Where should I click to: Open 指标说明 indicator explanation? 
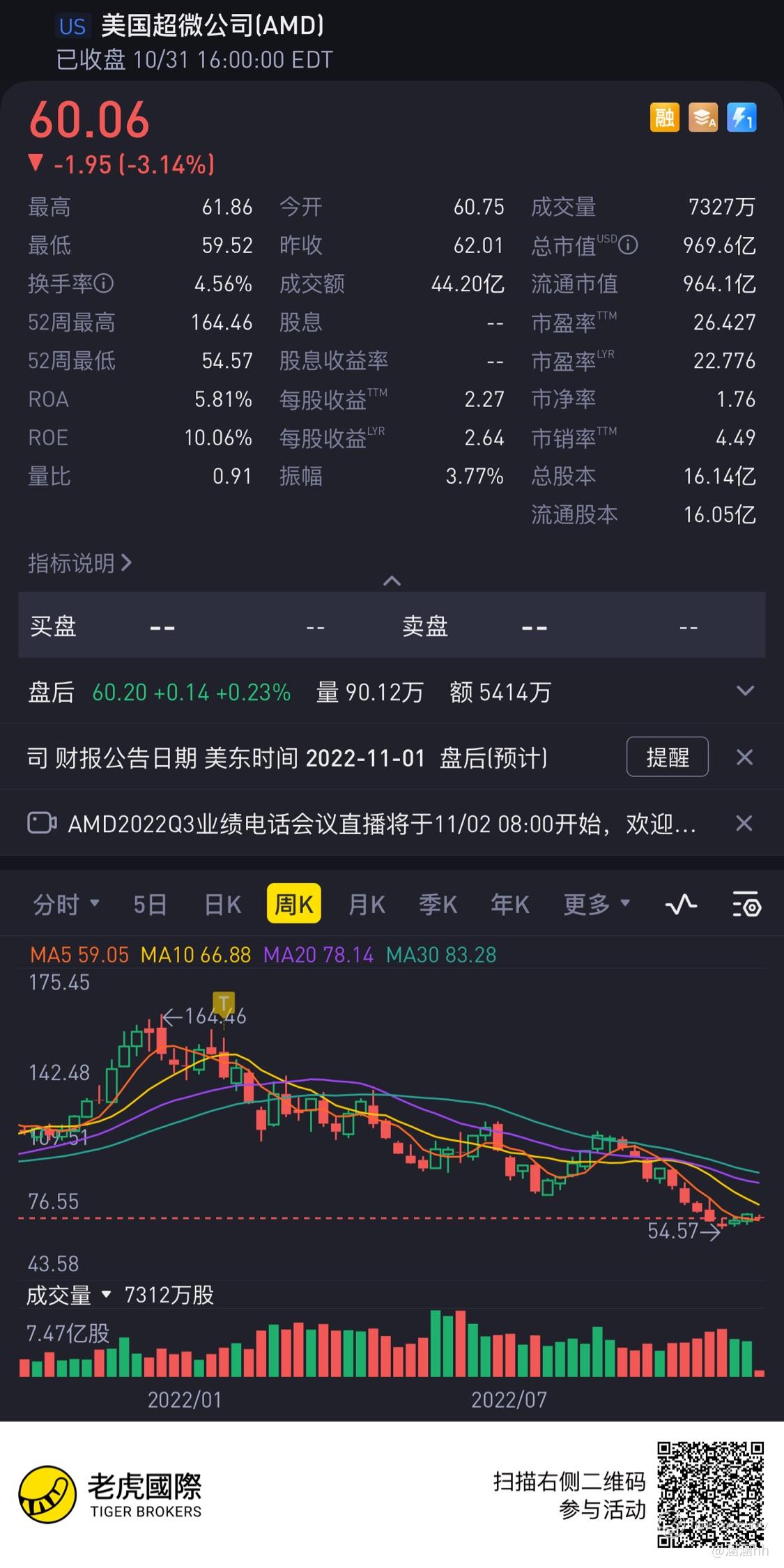pos(79,563)
